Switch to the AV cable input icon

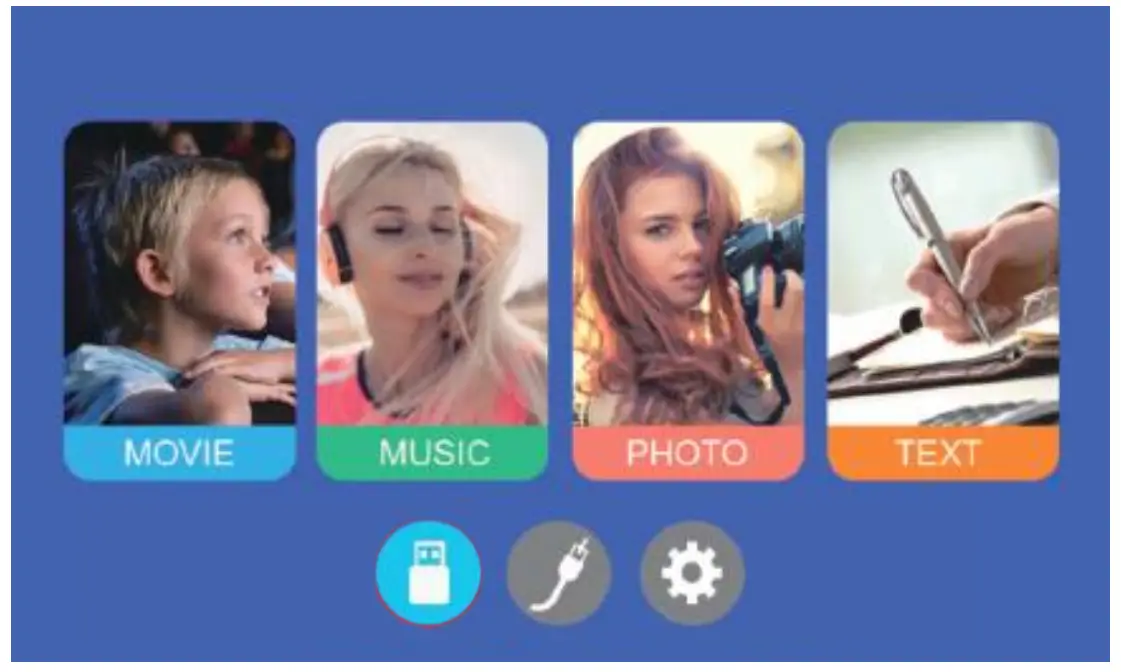coord(558,573)
